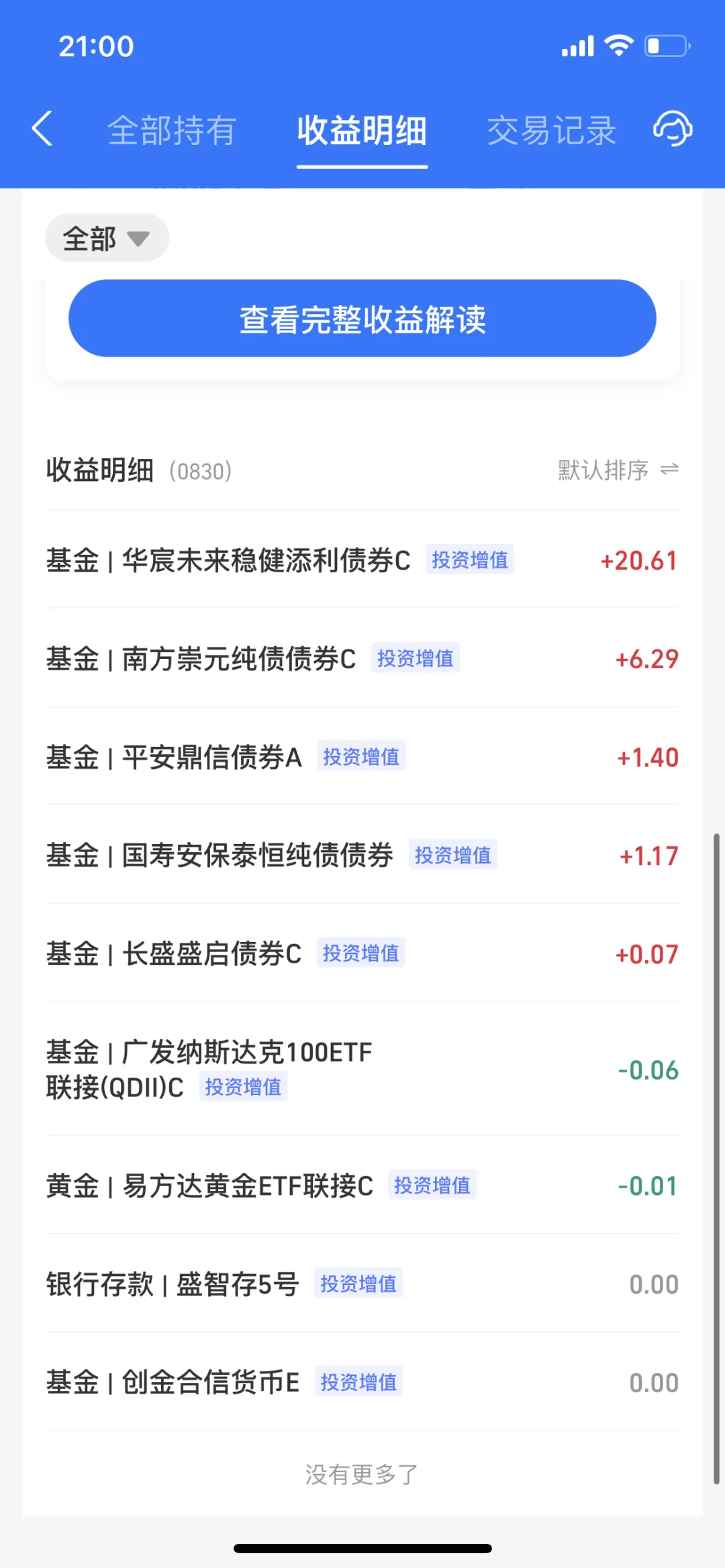The height and width of the screenshot is (1568, 725).
Task: Switch to the 全部持有 tab
Action: (x=172, y=130)
